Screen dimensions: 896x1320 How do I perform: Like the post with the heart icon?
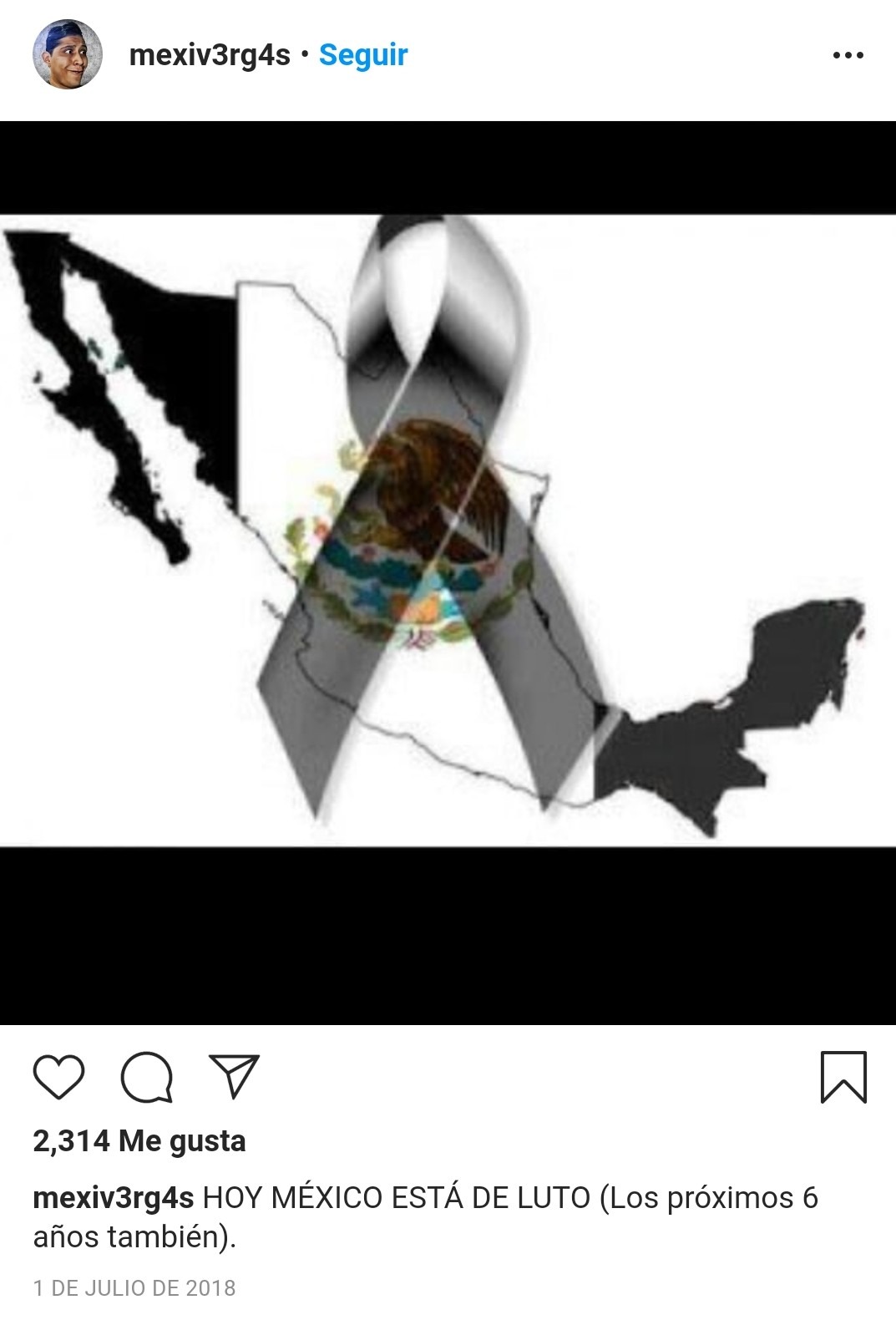[x=58, y=1076]
